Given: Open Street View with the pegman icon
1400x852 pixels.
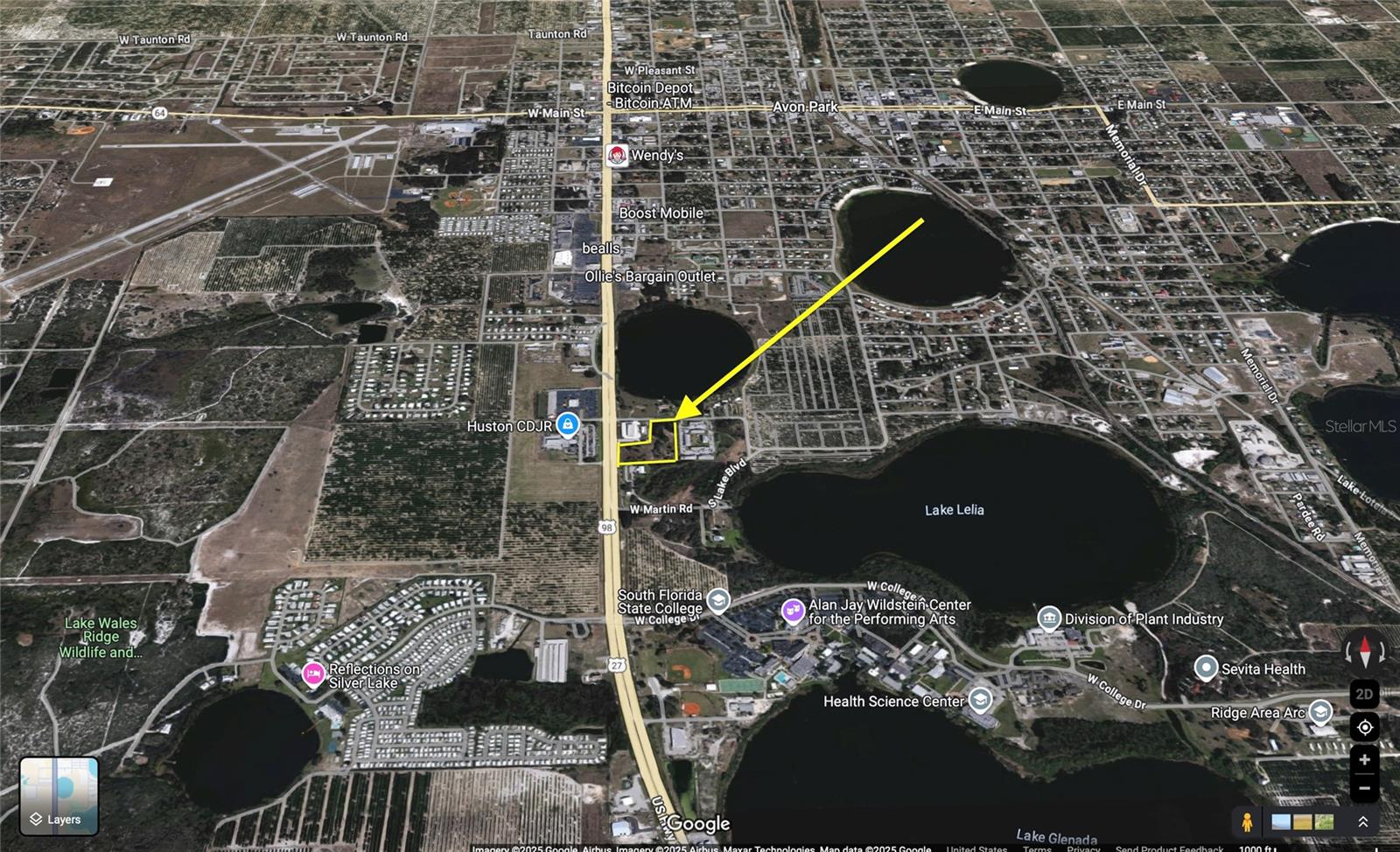Looking at the screenshot, I should (1247, 822).
